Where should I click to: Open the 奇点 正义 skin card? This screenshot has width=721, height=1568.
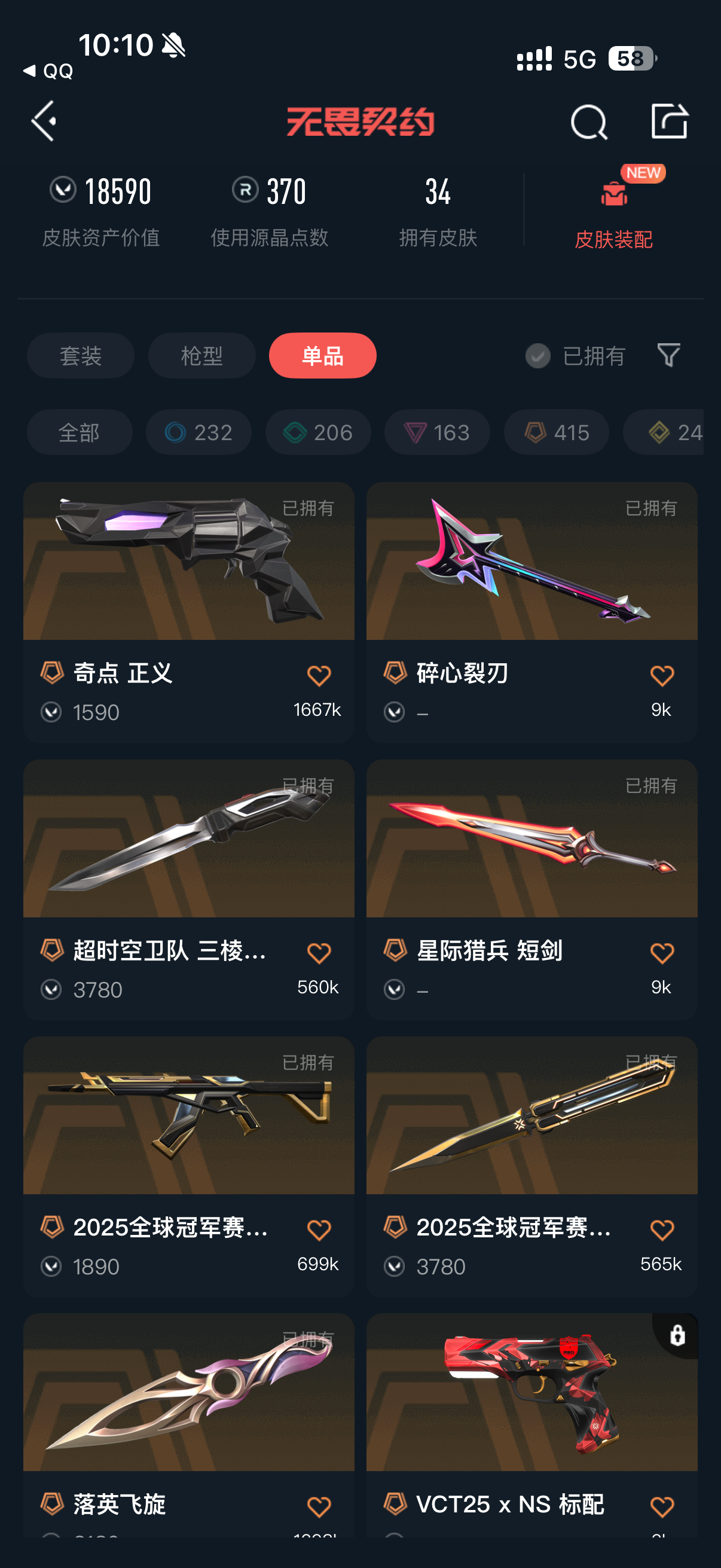188,612
